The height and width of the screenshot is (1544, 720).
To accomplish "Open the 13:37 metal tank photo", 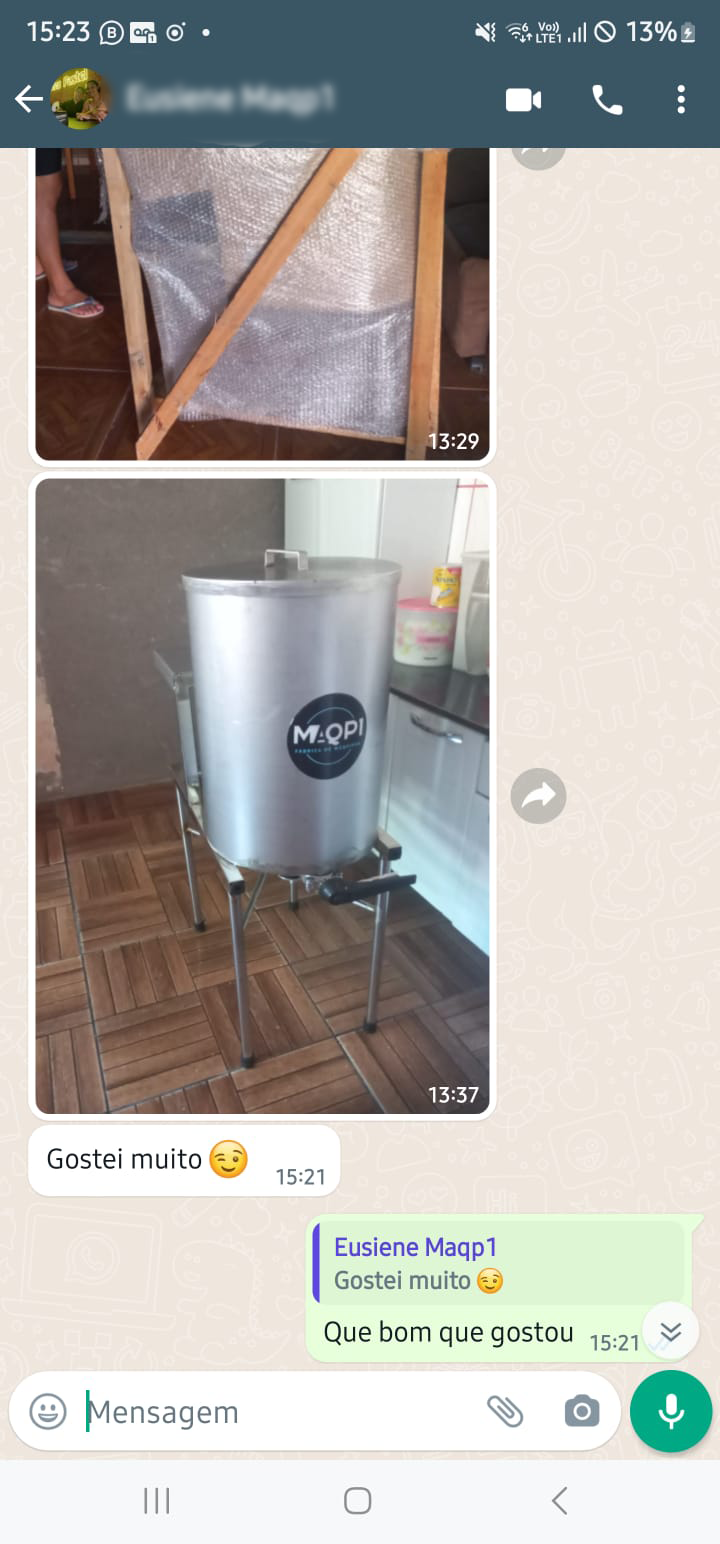I will tap(262, 795).
